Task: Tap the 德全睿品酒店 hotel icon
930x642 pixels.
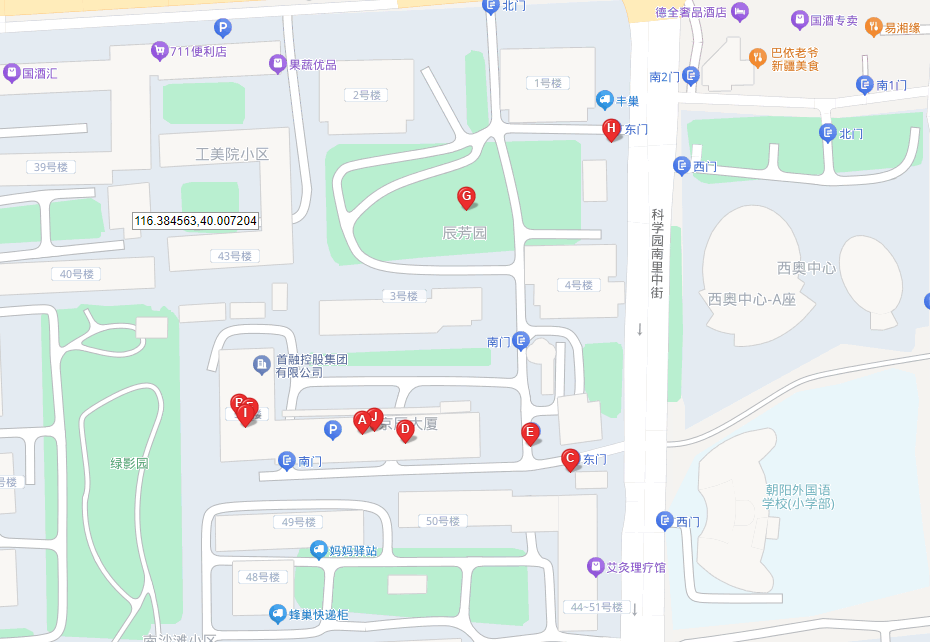Action: tap(740, 12)
